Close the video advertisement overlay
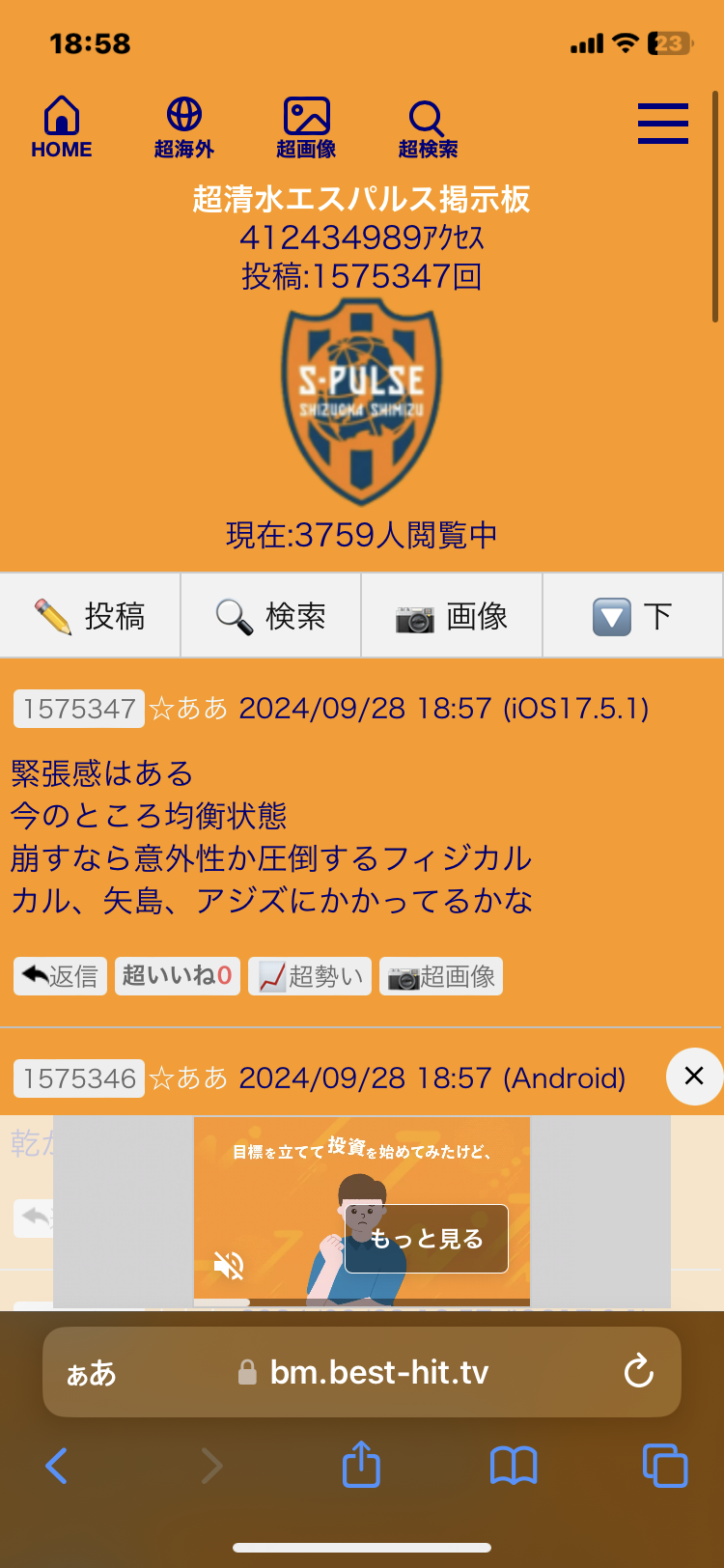The image size is (724, 1568). pos(693,1076)
